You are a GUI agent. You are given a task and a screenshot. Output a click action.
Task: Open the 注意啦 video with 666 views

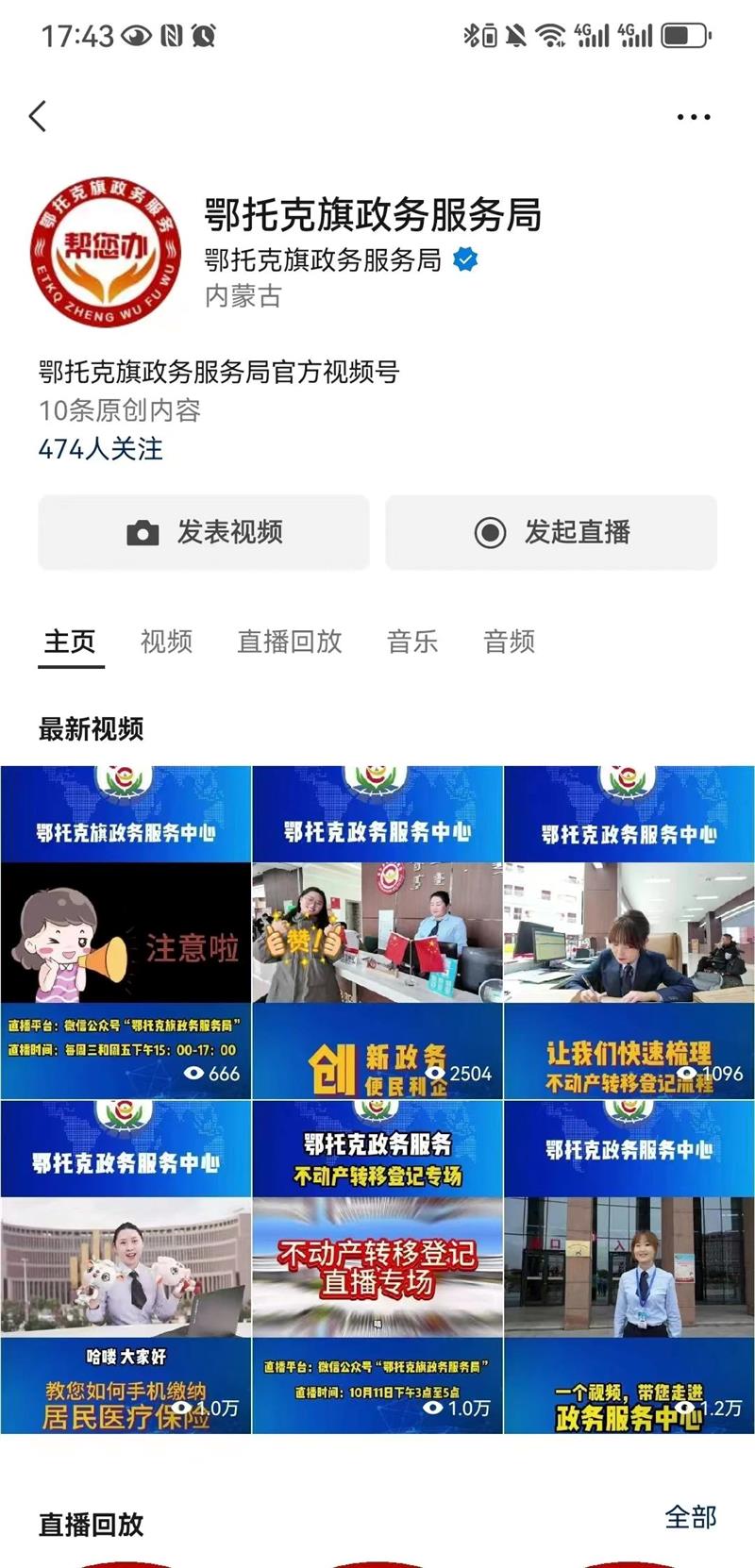[x=126, y=934]
